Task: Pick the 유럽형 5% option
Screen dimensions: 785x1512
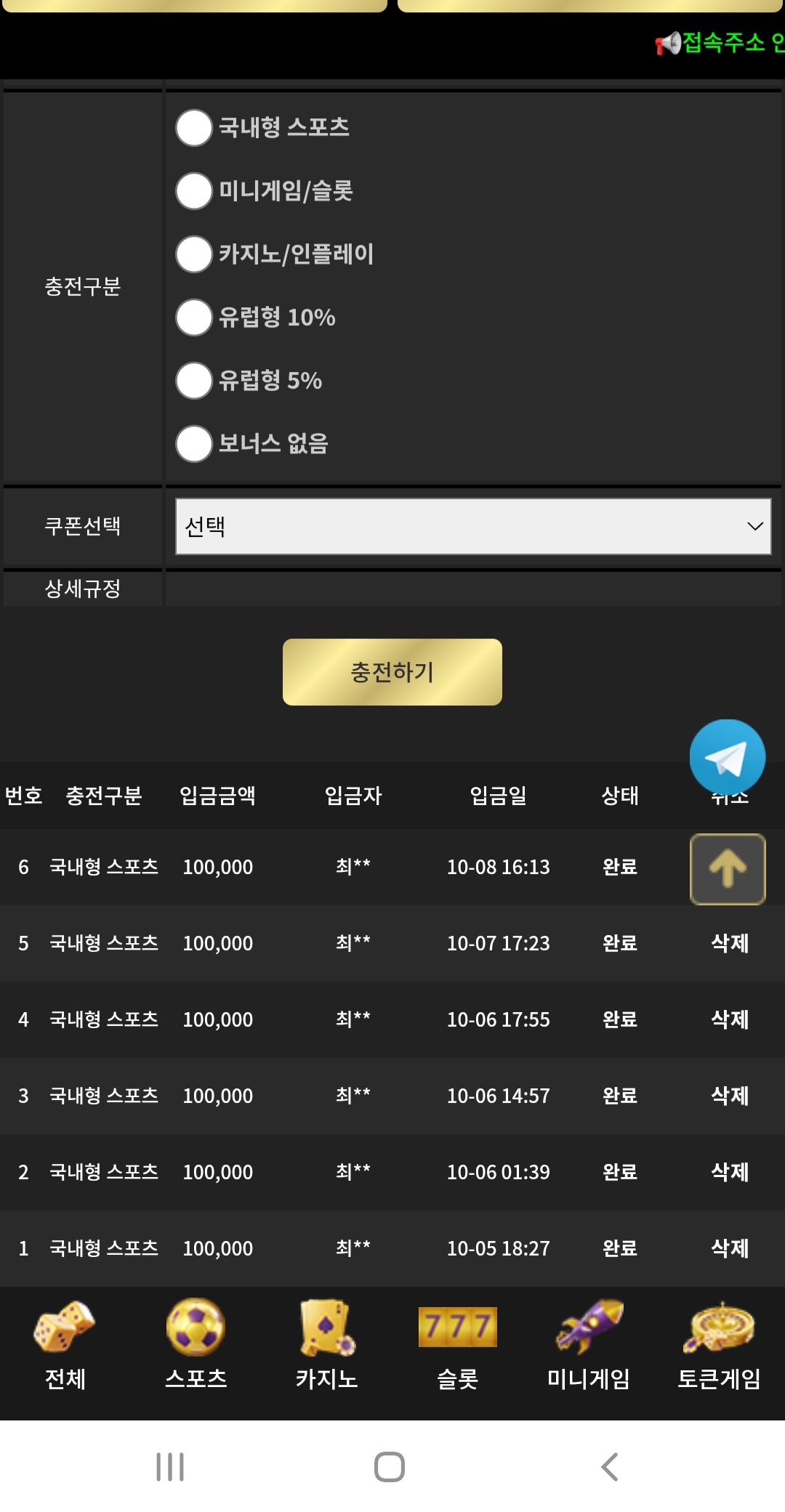Action: click(x=194, y=381)
